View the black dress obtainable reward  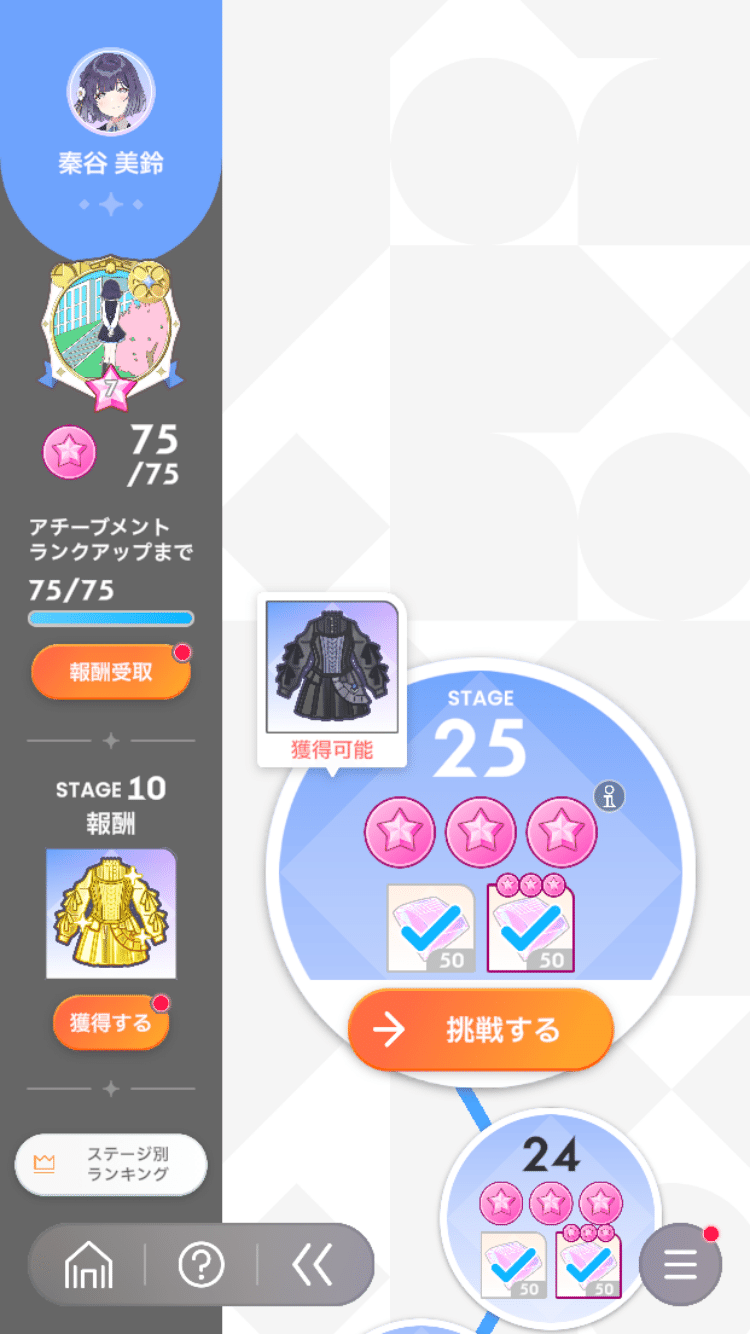[331, 667]
